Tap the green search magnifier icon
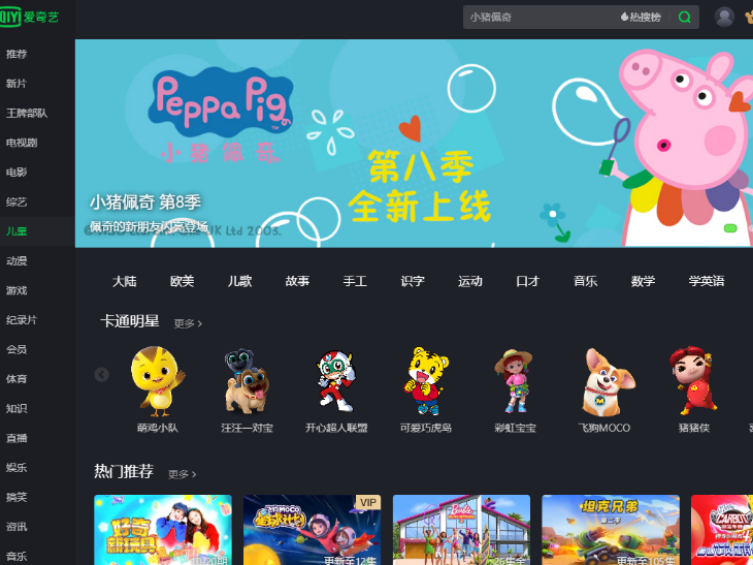This screenshot has height=565, width=753. click(685, 17)
